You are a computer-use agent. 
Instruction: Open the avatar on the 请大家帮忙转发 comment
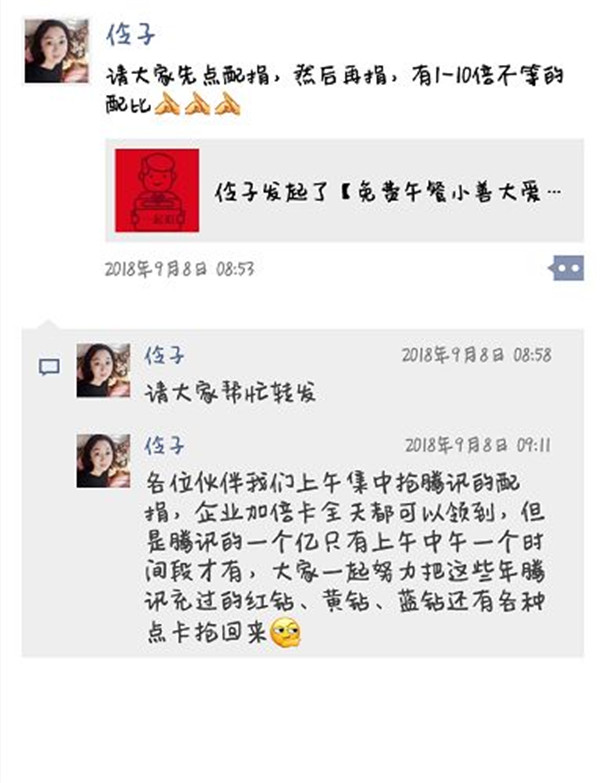pyautogui.click(x=103, y=371)
